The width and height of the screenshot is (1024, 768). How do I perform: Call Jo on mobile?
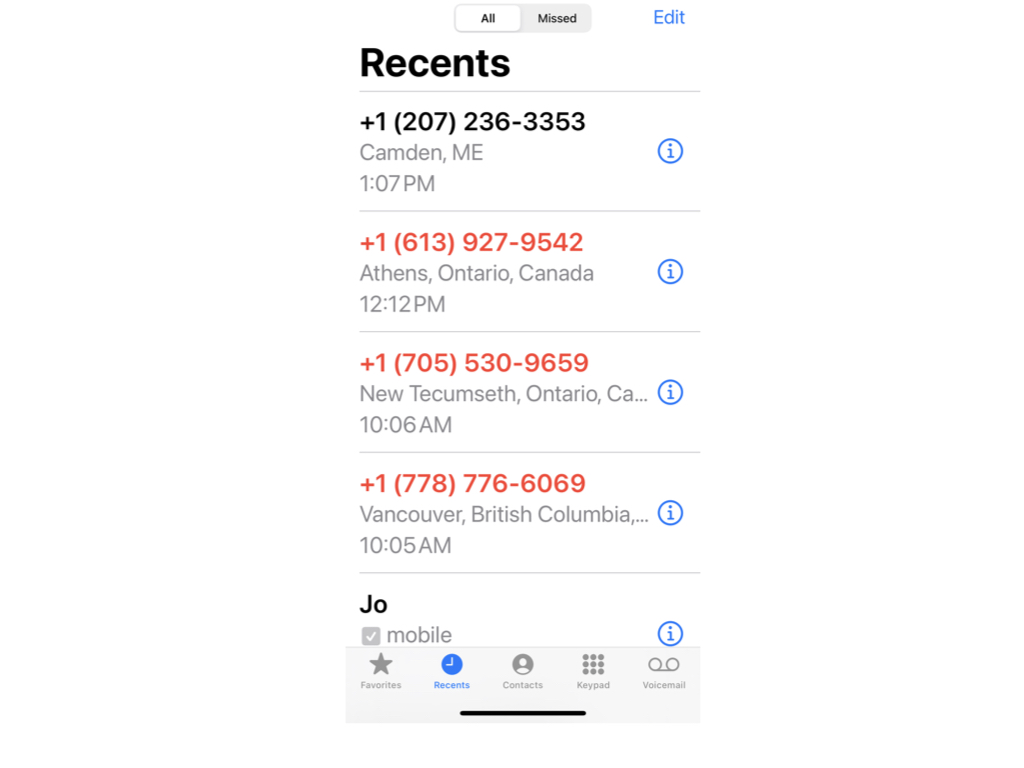tap(373, 605)
